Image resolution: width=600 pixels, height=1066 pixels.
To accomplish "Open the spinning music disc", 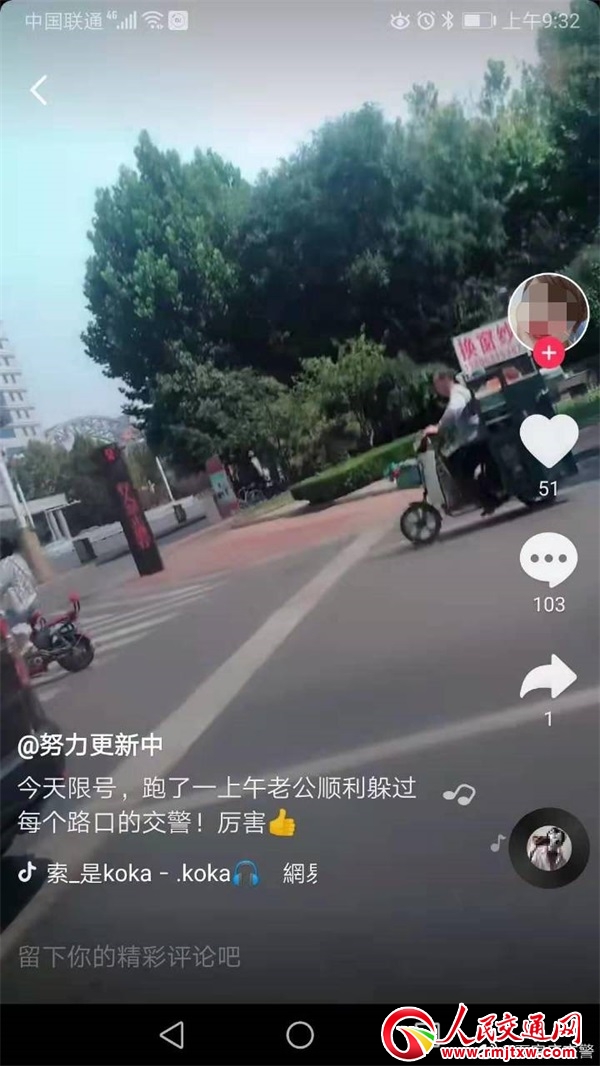I will [x=549, y=848].
